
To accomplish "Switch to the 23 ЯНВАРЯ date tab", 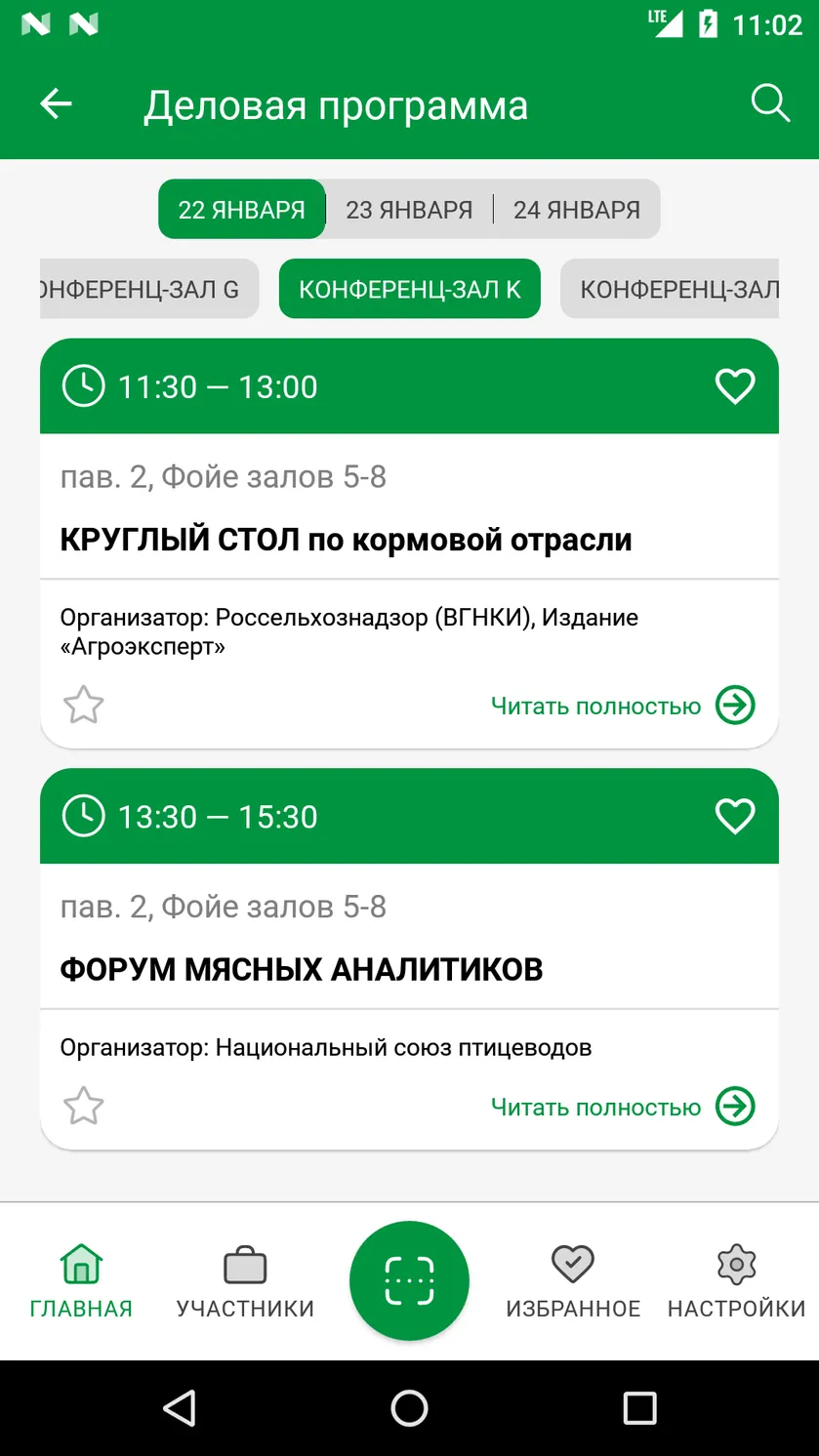I will click(x=409, y=210).
